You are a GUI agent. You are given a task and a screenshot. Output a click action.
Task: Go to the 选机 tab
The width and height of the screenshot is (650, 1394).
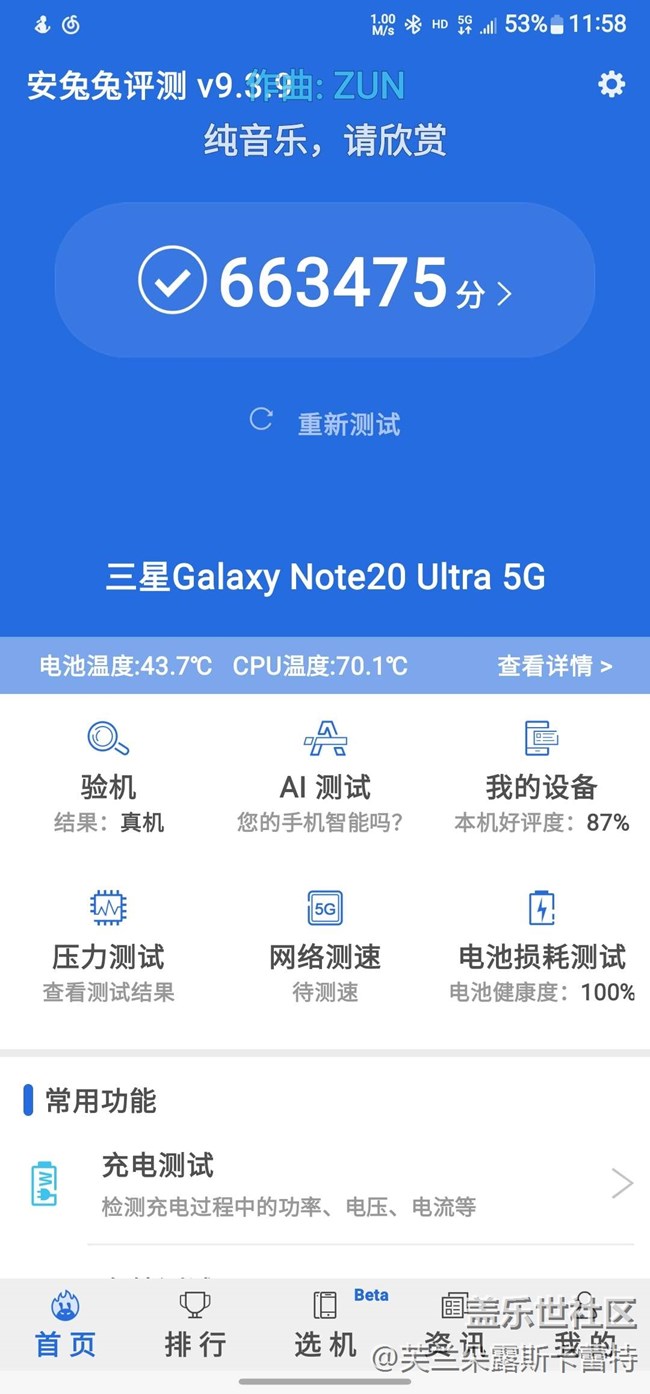[x=326, y=1326]
